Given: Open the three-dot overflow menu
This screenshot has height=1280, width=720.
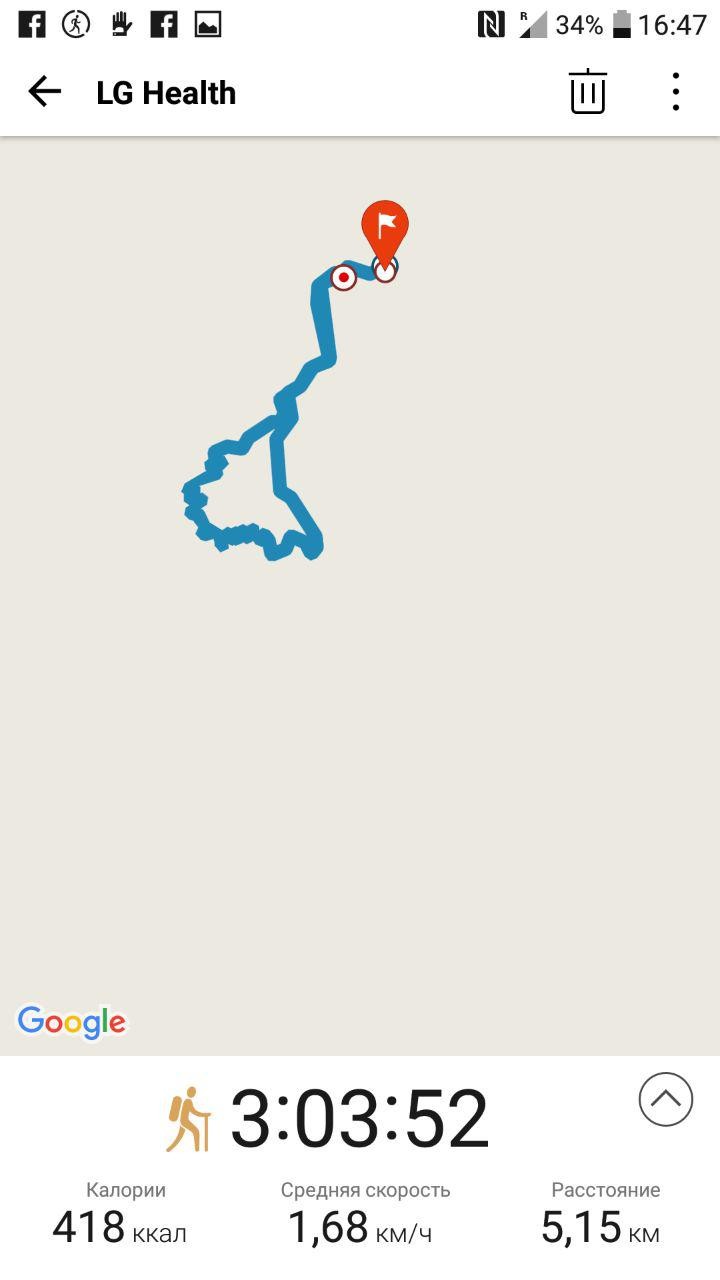Looking at the screenshot, I should tap(676, 92).
